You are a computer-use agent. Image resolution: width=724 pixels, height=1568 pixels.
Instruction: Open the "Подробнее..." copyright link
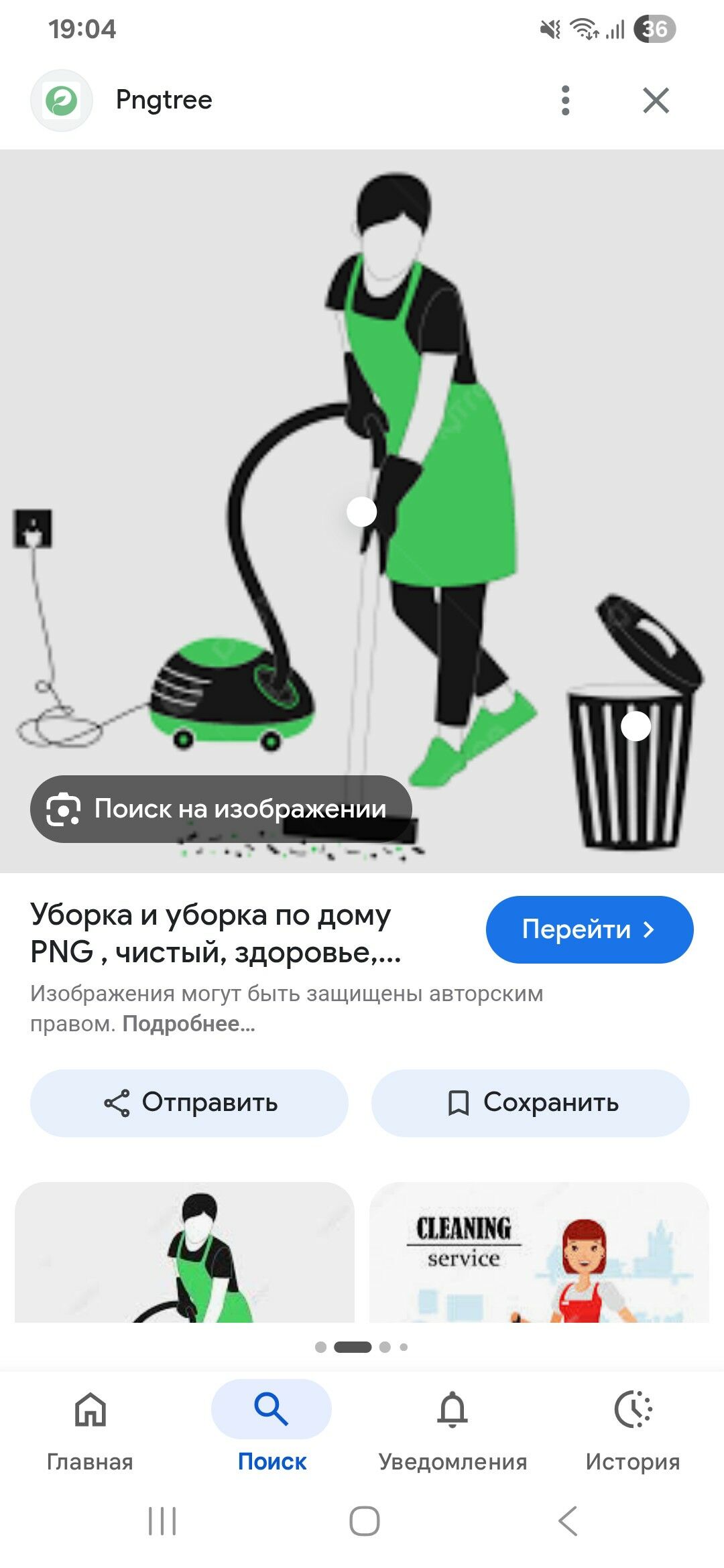[x=188, y=1024]
